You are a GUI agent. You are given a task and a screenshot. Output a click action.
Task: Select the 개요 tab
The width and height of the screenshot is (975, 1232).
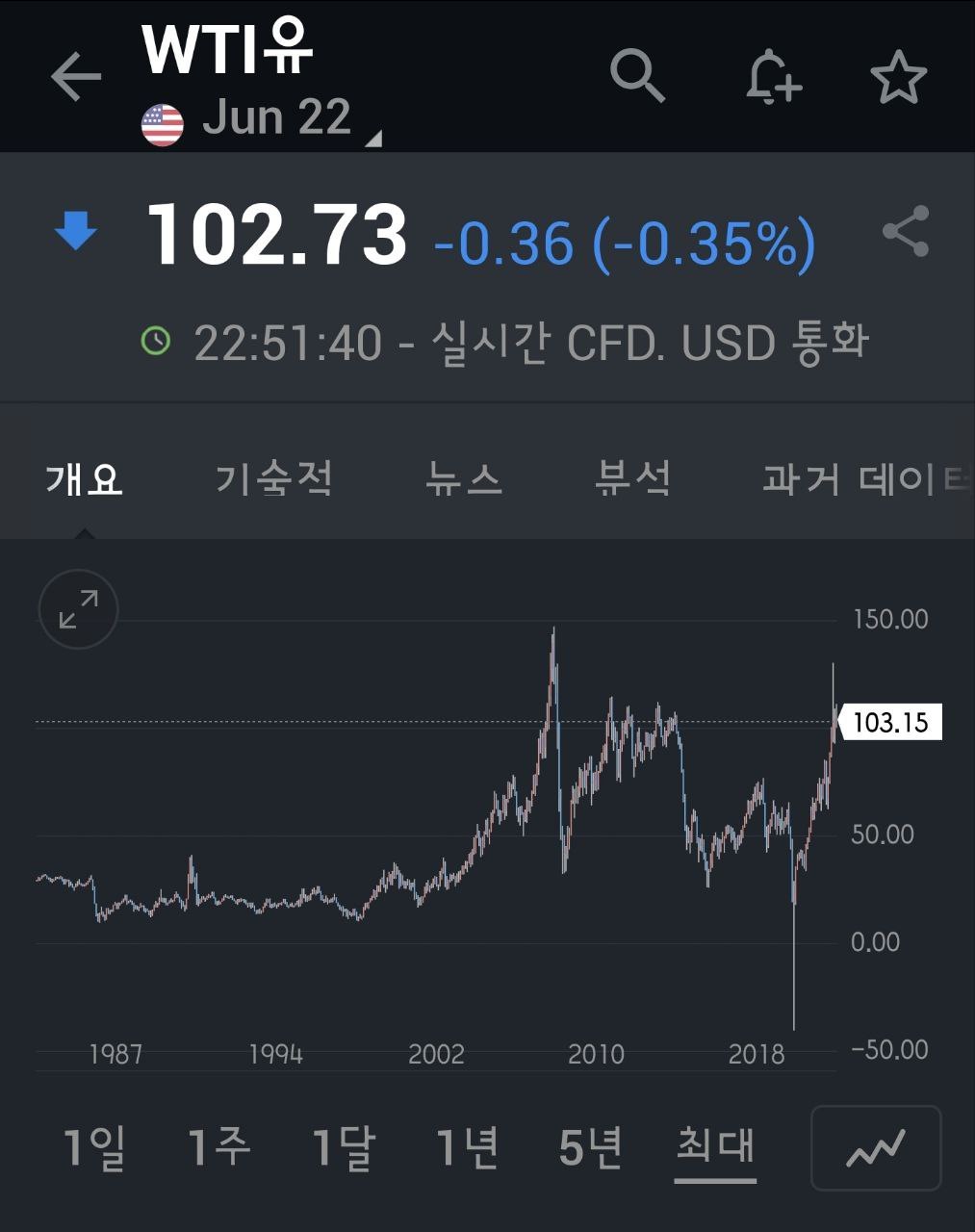[85, 478]
